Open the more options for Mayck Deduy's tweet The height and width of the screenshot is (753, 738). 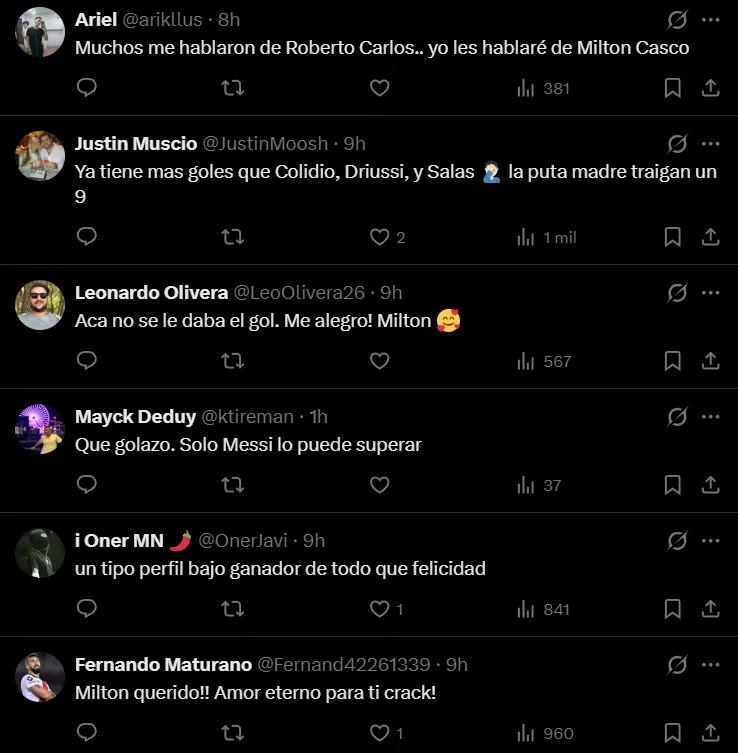pos(710,417)
